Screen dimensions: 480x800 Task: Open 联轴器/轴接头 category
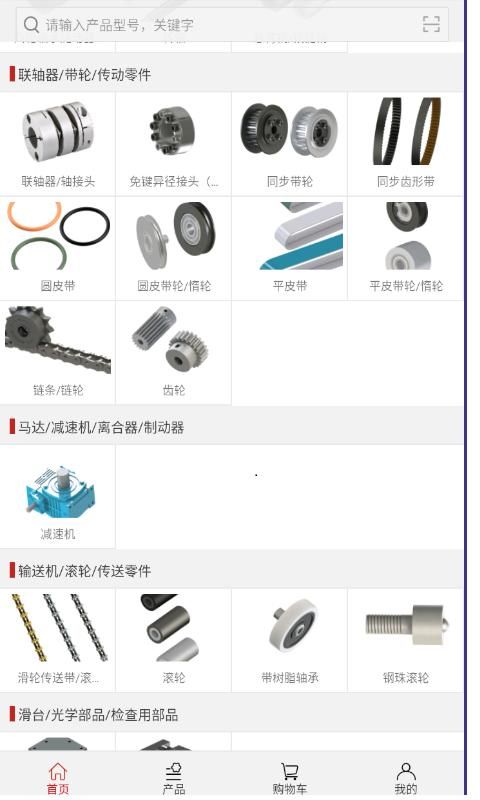point(58,144)
